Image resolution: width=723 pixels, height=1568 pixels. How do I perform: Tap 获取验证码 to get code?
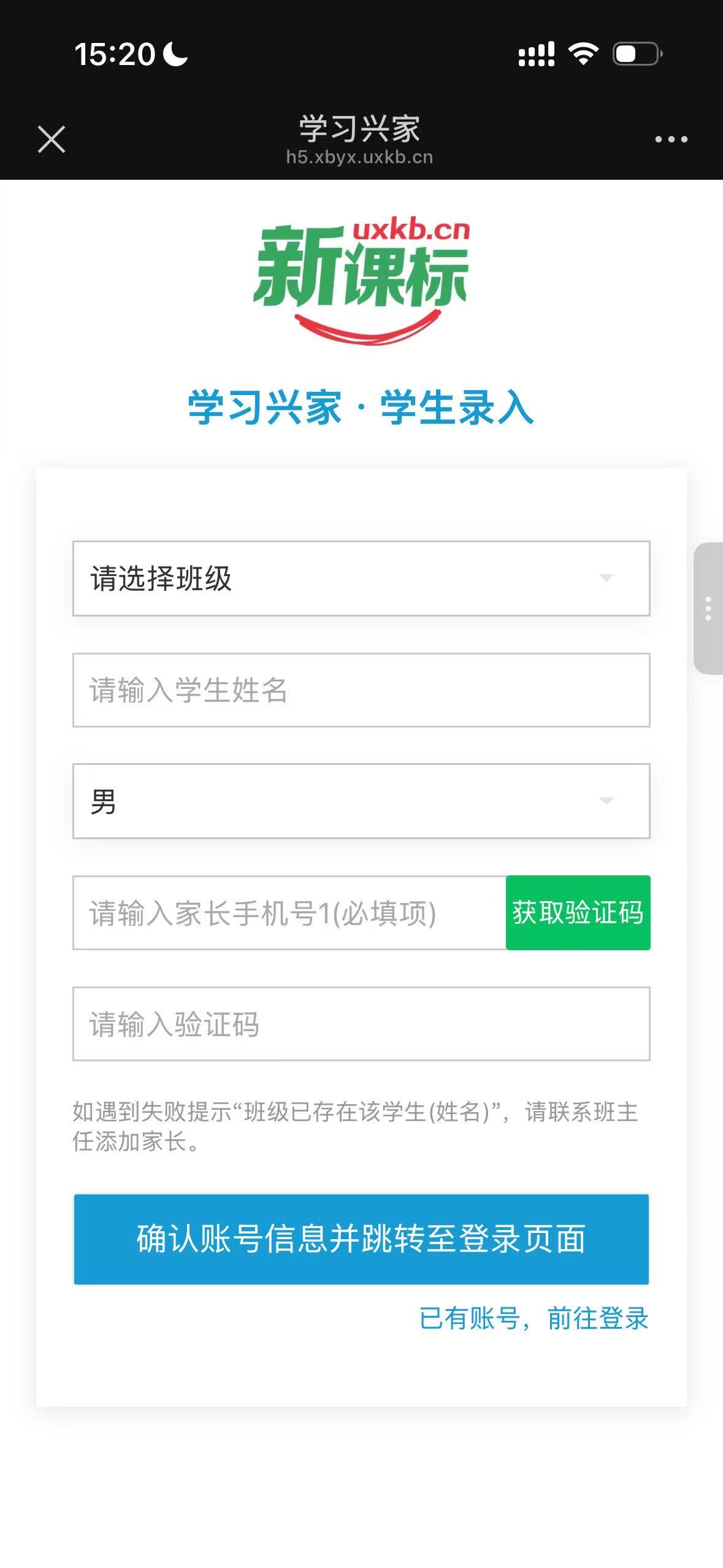tap(578, 913)
